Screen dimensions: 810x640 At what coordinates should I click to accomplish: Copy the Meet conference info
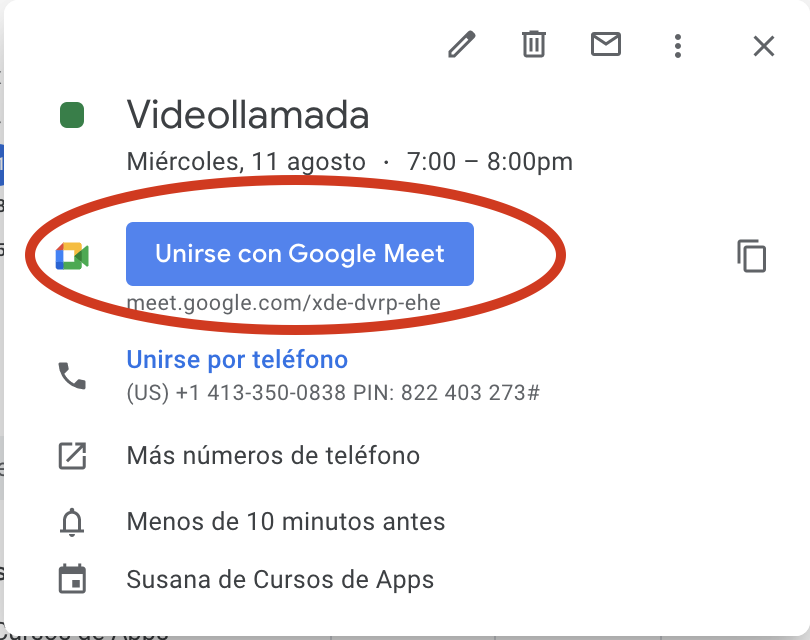[751, 255]
